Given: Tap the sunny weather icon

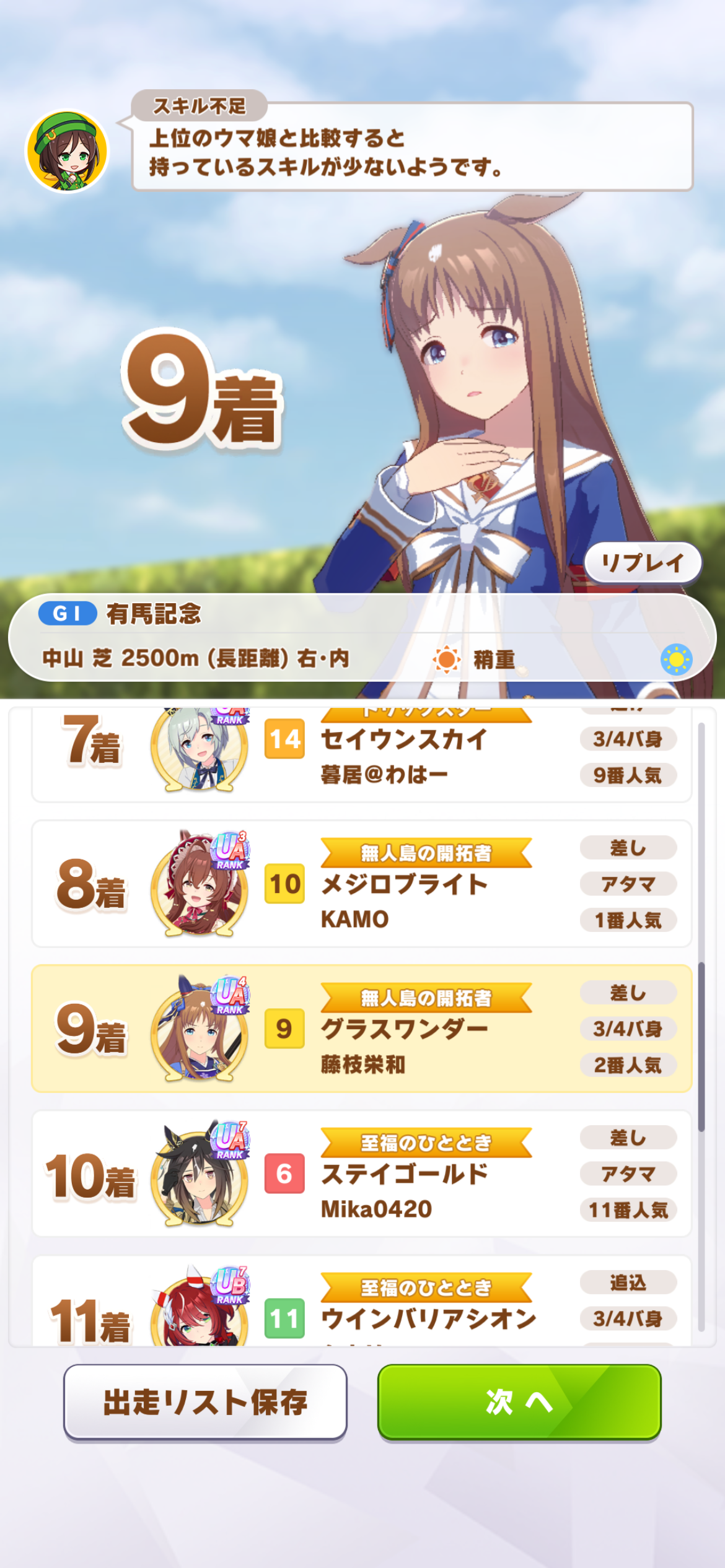Looking at the screenshot, I should 676,660.
